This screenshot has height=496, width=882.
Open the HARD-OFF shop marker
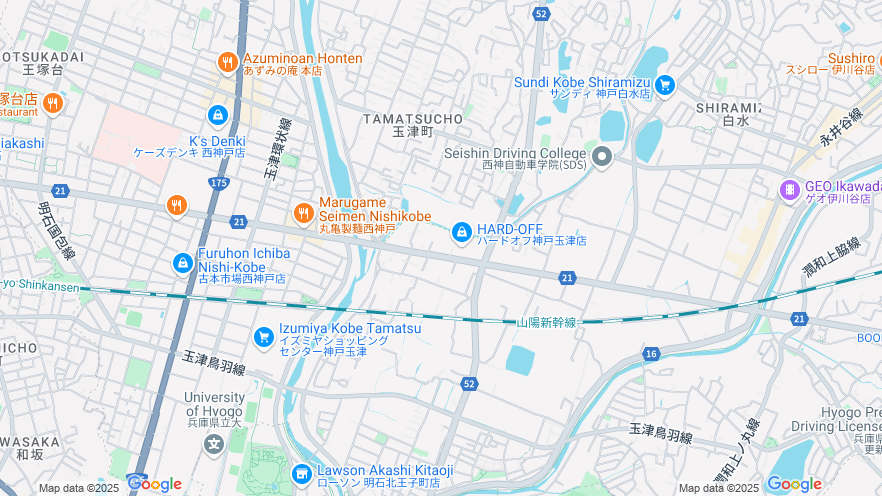pyautogui.click(x=461, y=232)
